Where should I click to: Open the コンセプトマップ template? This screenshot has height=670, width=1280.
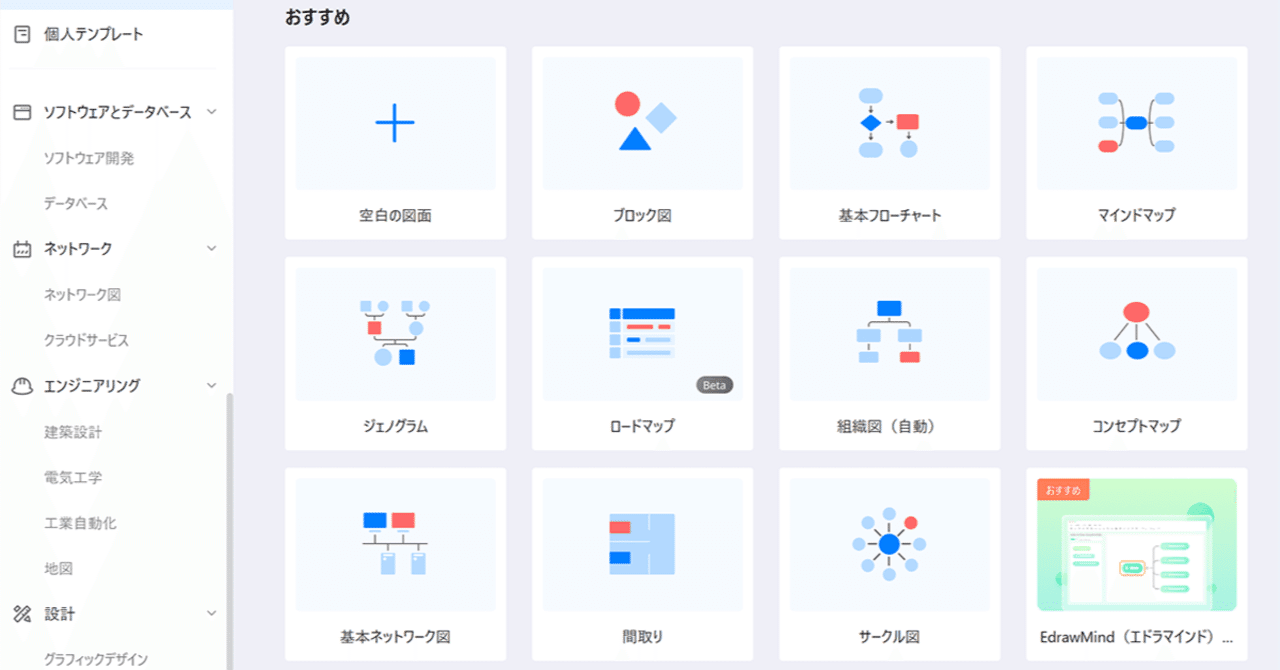[1136, 354]
